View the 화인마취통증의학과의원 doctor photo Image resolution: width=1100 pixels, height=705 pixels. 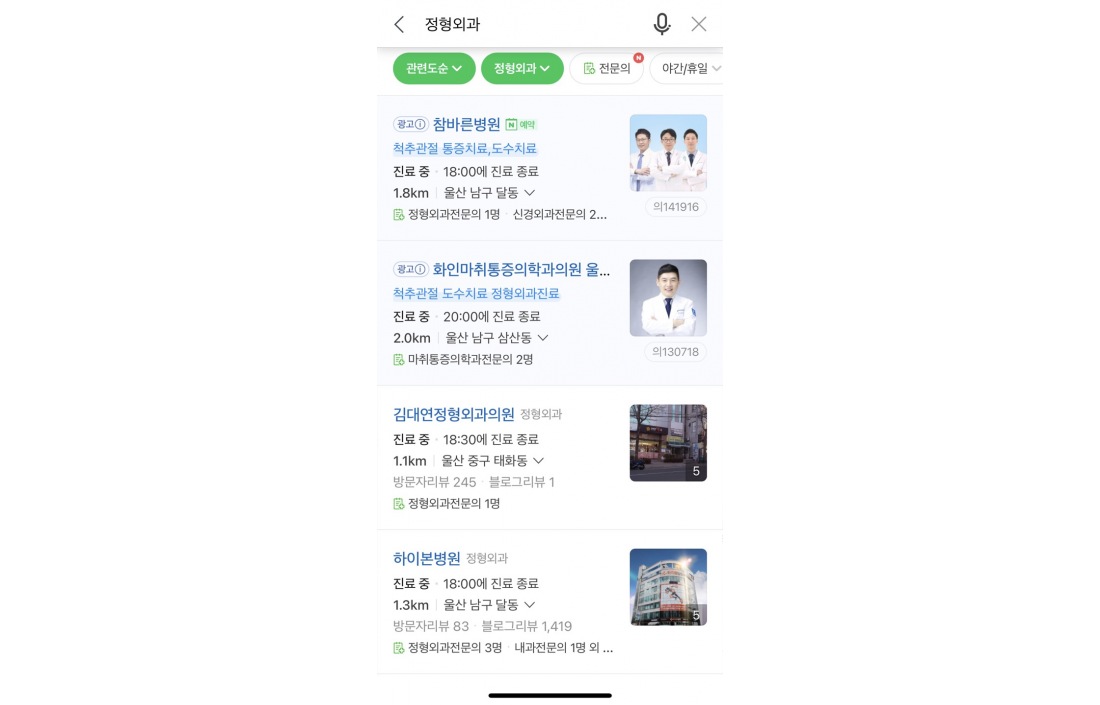pyautogui.click(x=668, y=298)
